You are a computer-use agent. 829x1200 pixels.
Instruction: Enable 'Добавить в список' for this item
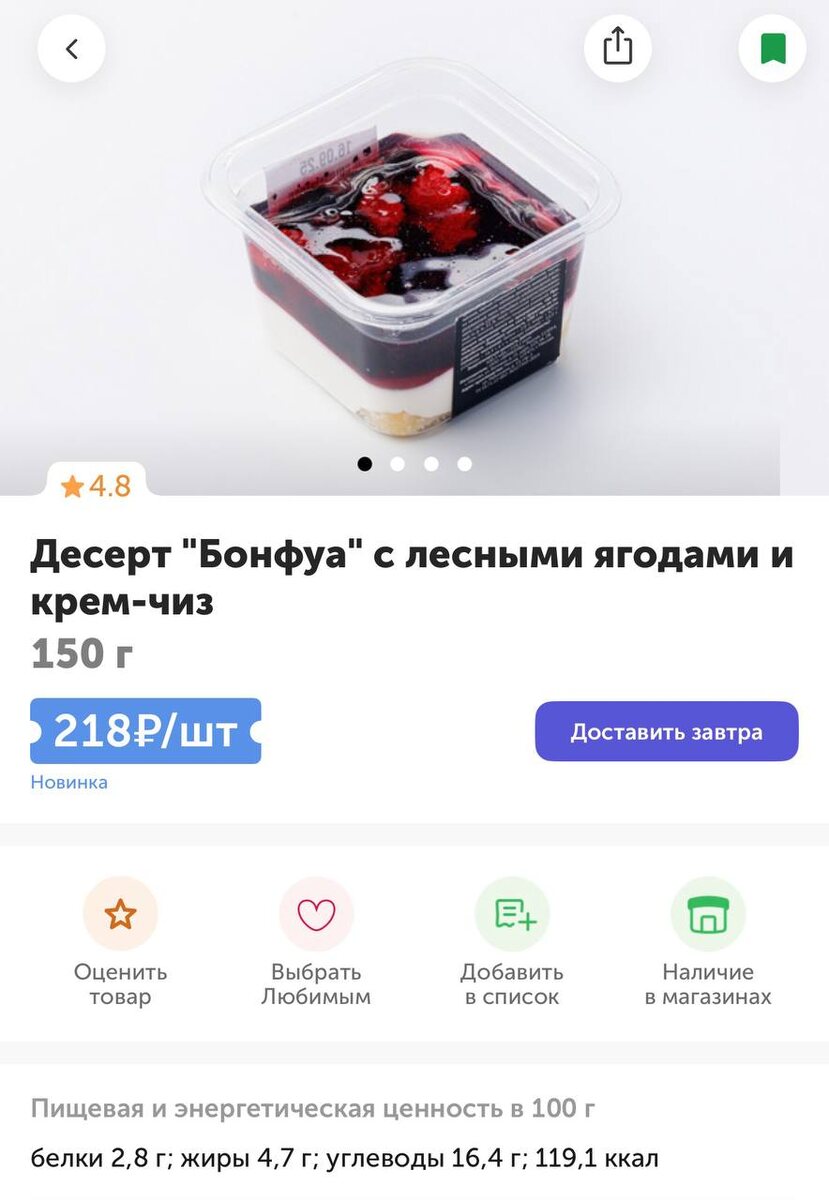[x=513, y=940]
